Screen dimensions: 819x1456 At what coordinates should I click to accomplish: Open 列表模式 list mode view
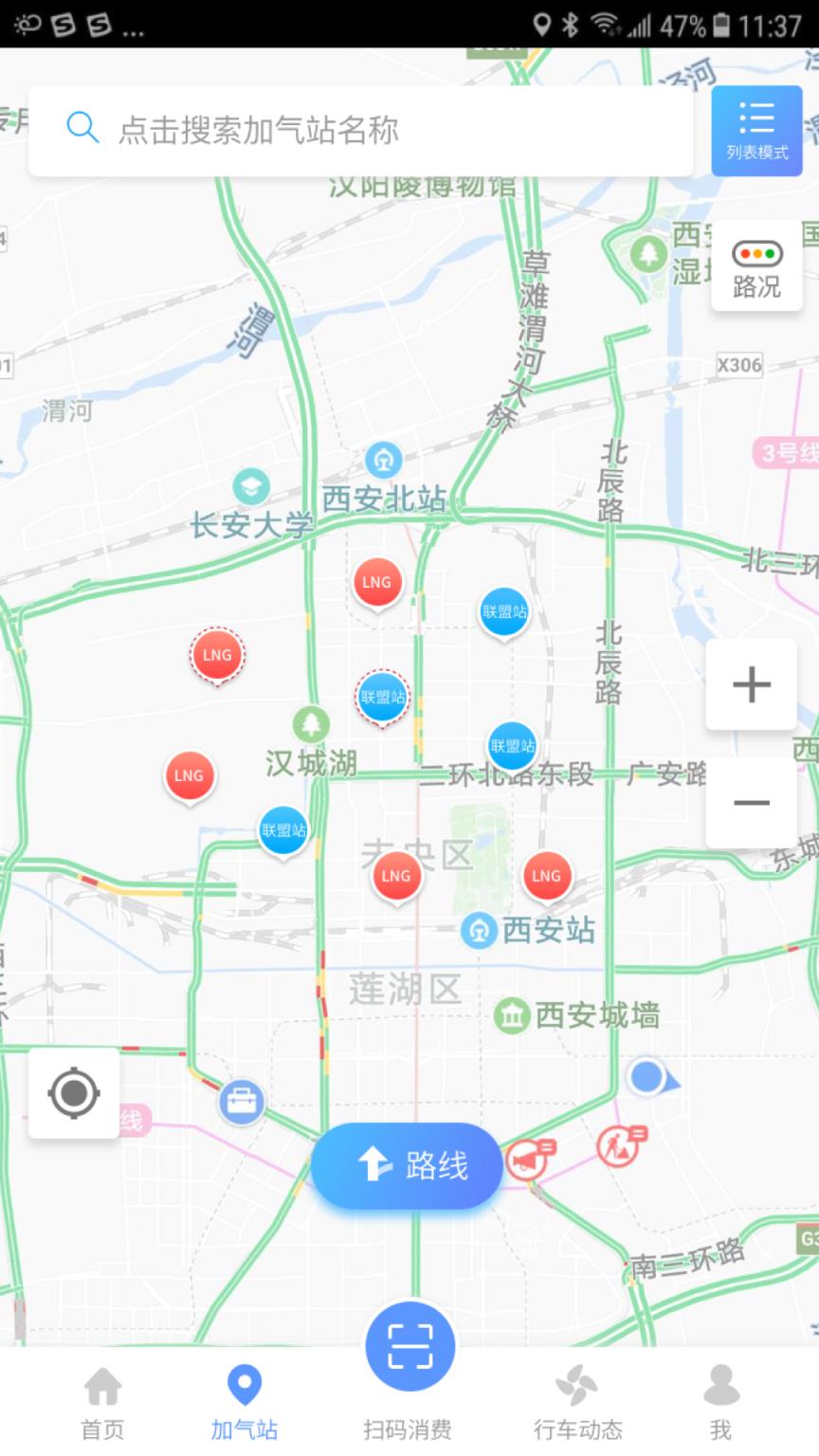pyautogui.click(x=756, y=130)
